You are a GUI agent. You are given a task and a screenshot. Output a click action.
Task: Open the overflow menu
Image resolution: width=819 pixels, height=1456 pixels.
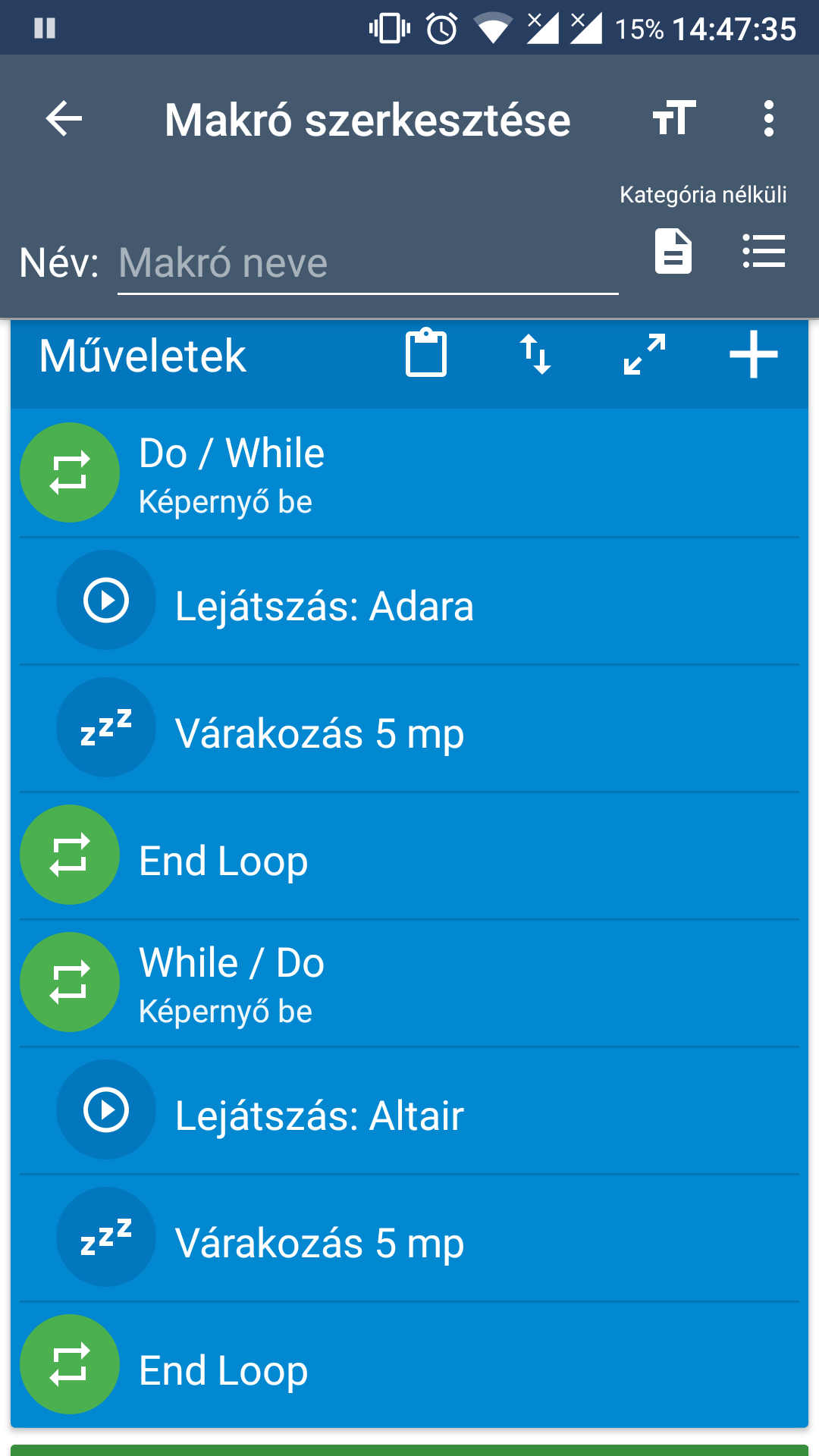point(769,118)
